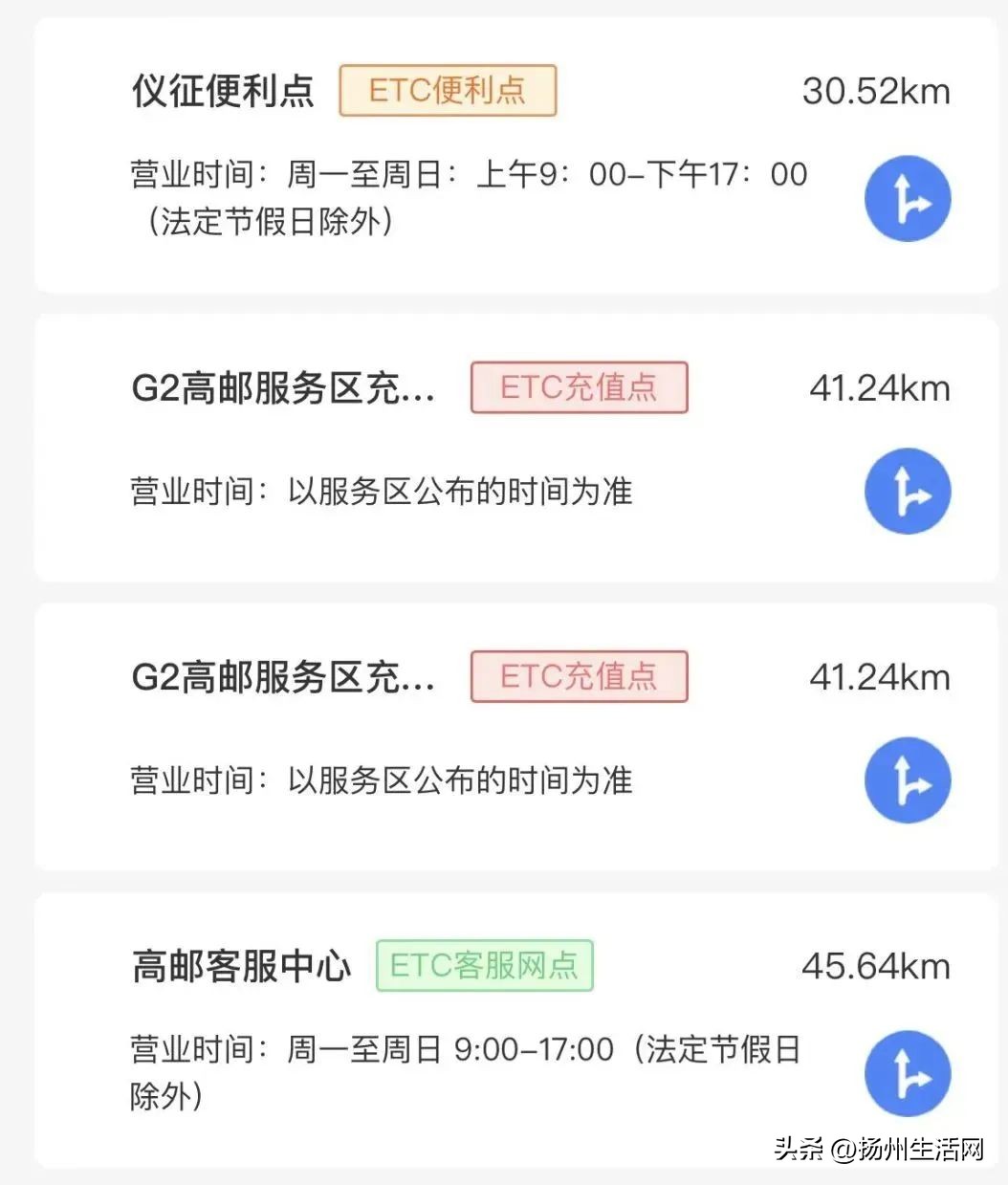The image size is (1008, 1185).
Task: Select the red ETC充值点 badge on the second G2 entry
Action: pyautogui.click(x=578, y=677)
